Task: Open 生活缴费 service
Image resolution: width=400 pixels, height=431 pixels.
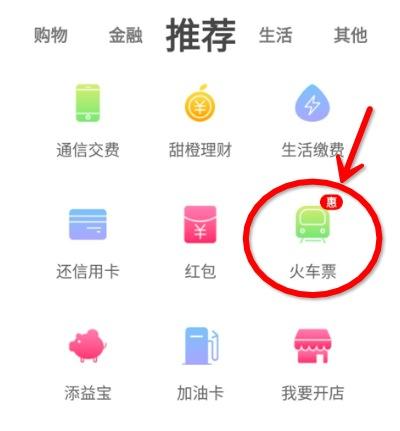Action: coord(312,122)
